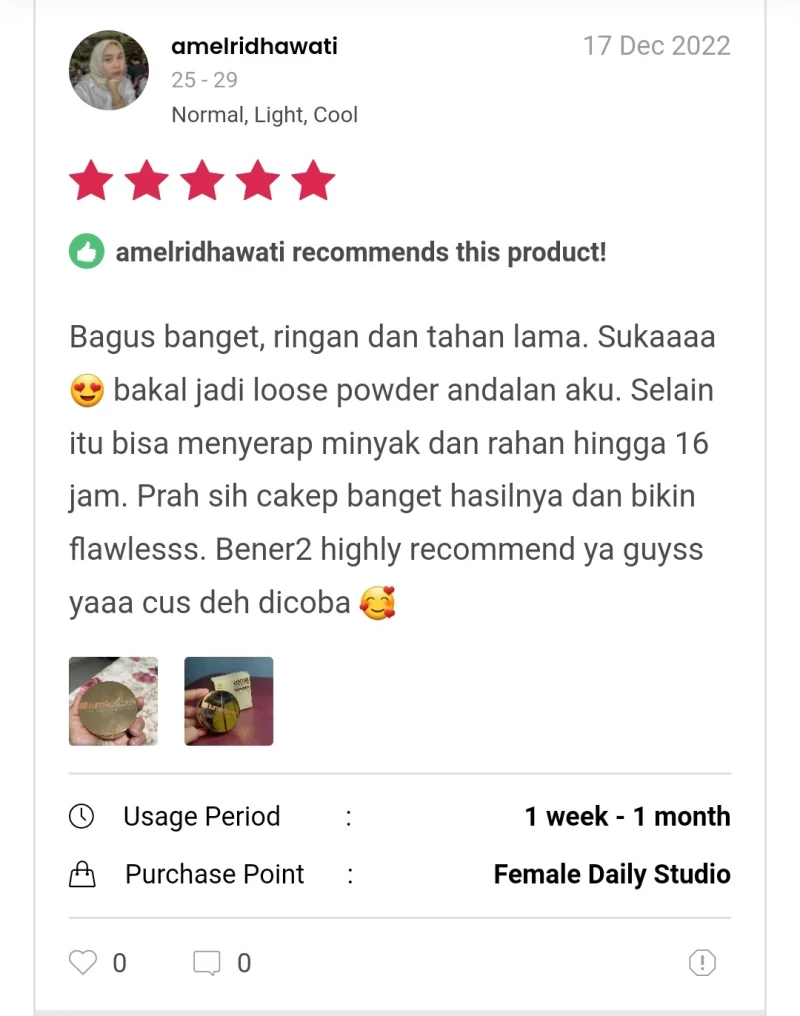The image size is (800, 1016).
Task: View the first review photo of compact
Action: (113, 701)
